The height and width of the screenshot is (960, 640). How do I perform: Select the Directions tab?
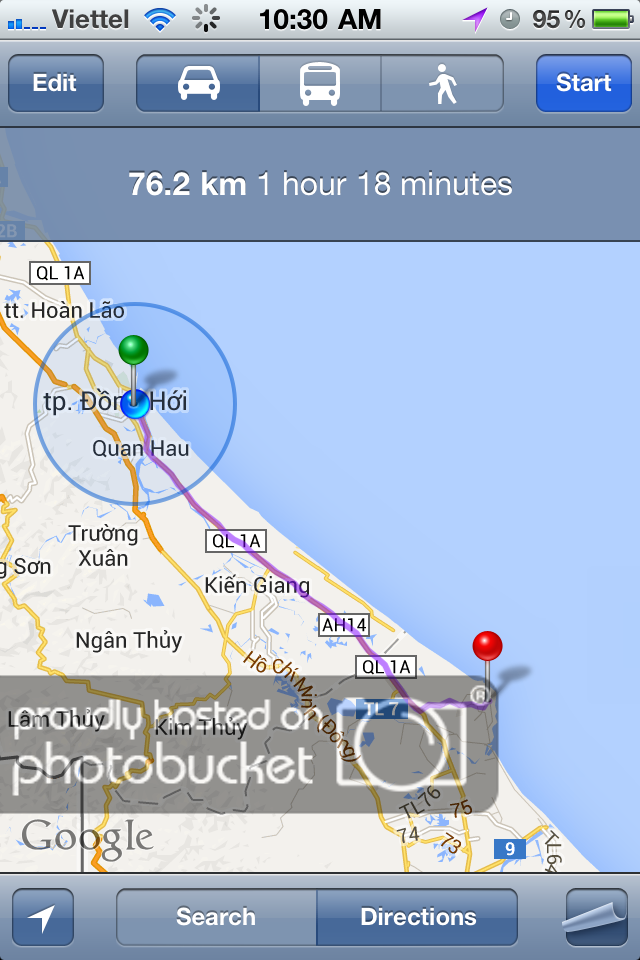tap(418, 917)
